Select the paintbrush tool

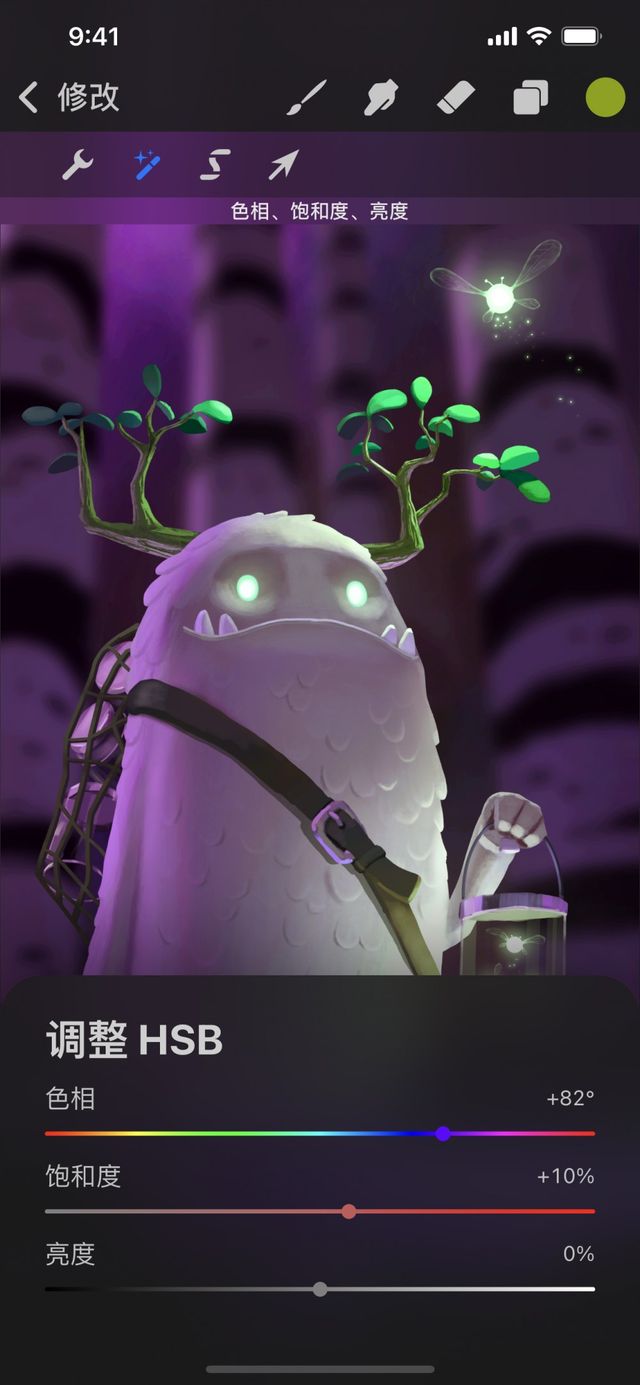pos(307,98)
